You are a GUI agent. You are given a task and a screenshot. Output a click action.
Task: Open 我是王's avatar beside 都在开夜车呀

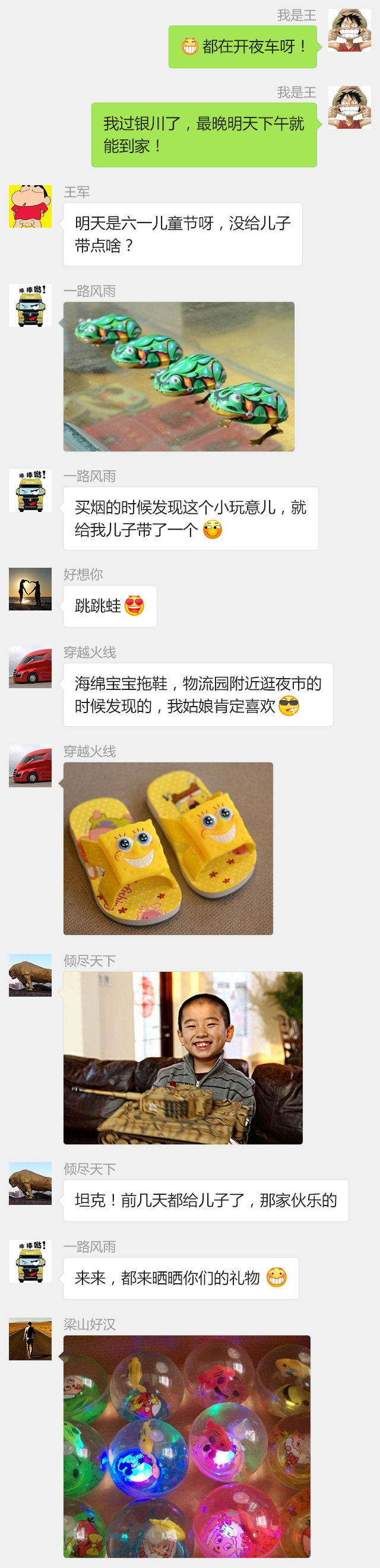[x=349, y=30]
